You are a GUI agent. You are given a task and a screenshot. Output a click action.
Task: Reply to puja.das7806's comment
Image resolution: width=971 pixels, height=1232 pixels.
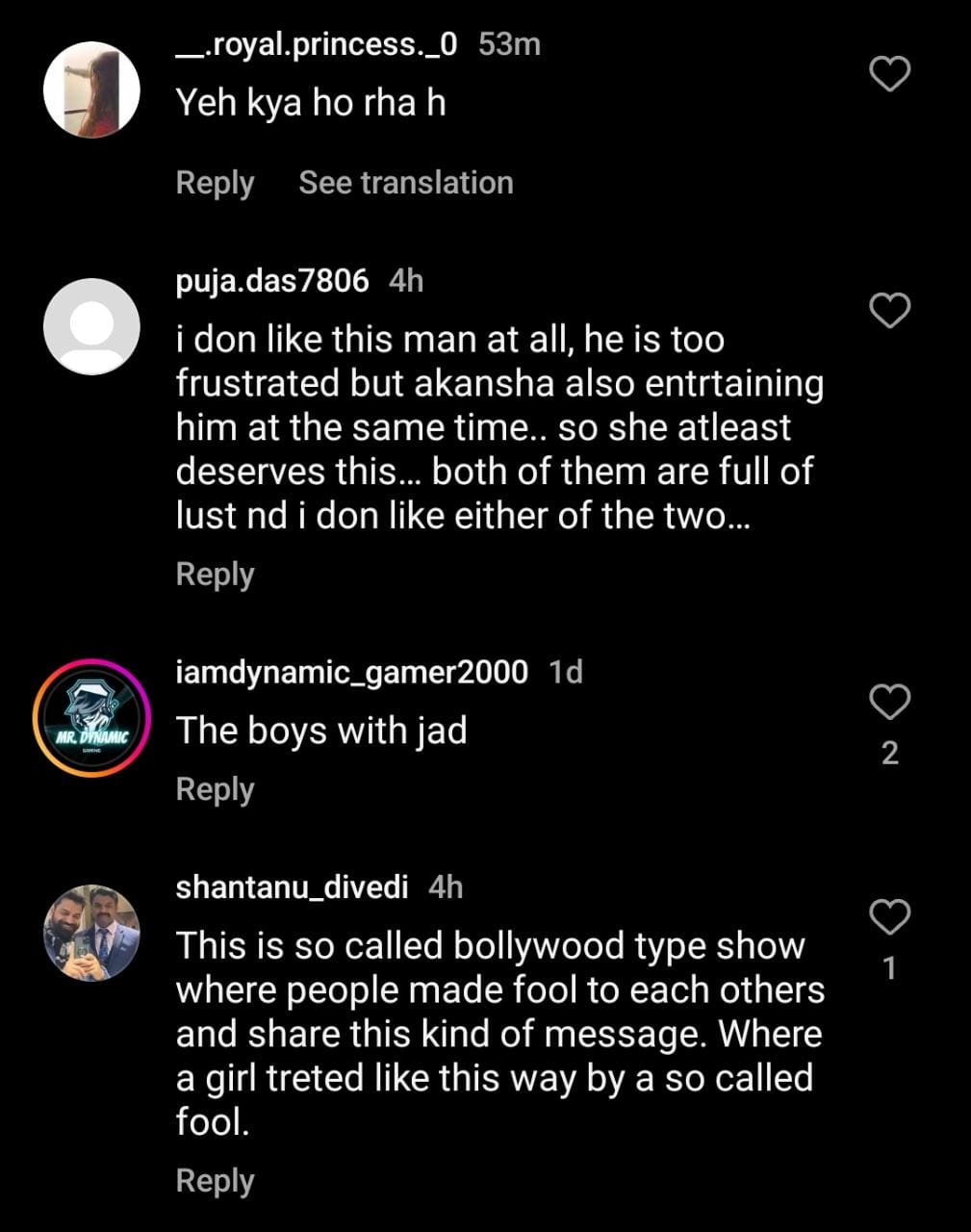pos(215,575)
